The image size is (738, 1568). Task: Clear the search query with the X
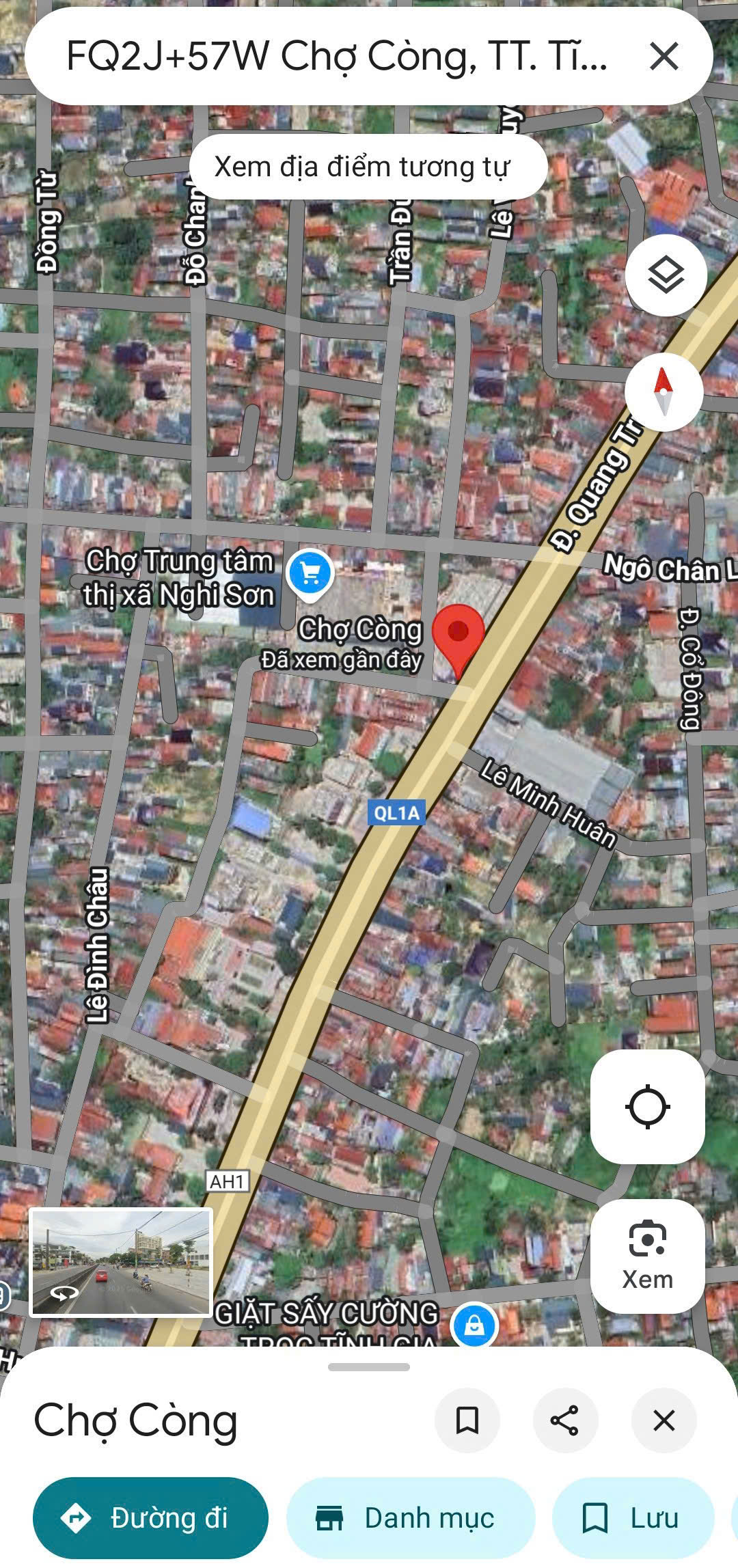point(664,56)
